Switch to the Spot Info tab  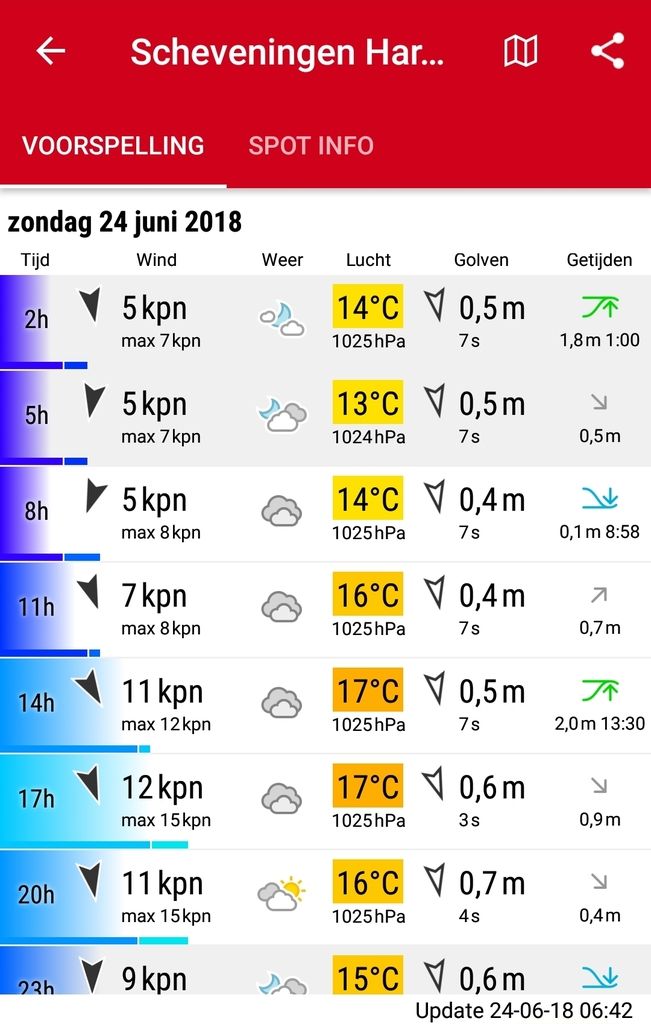311,145
